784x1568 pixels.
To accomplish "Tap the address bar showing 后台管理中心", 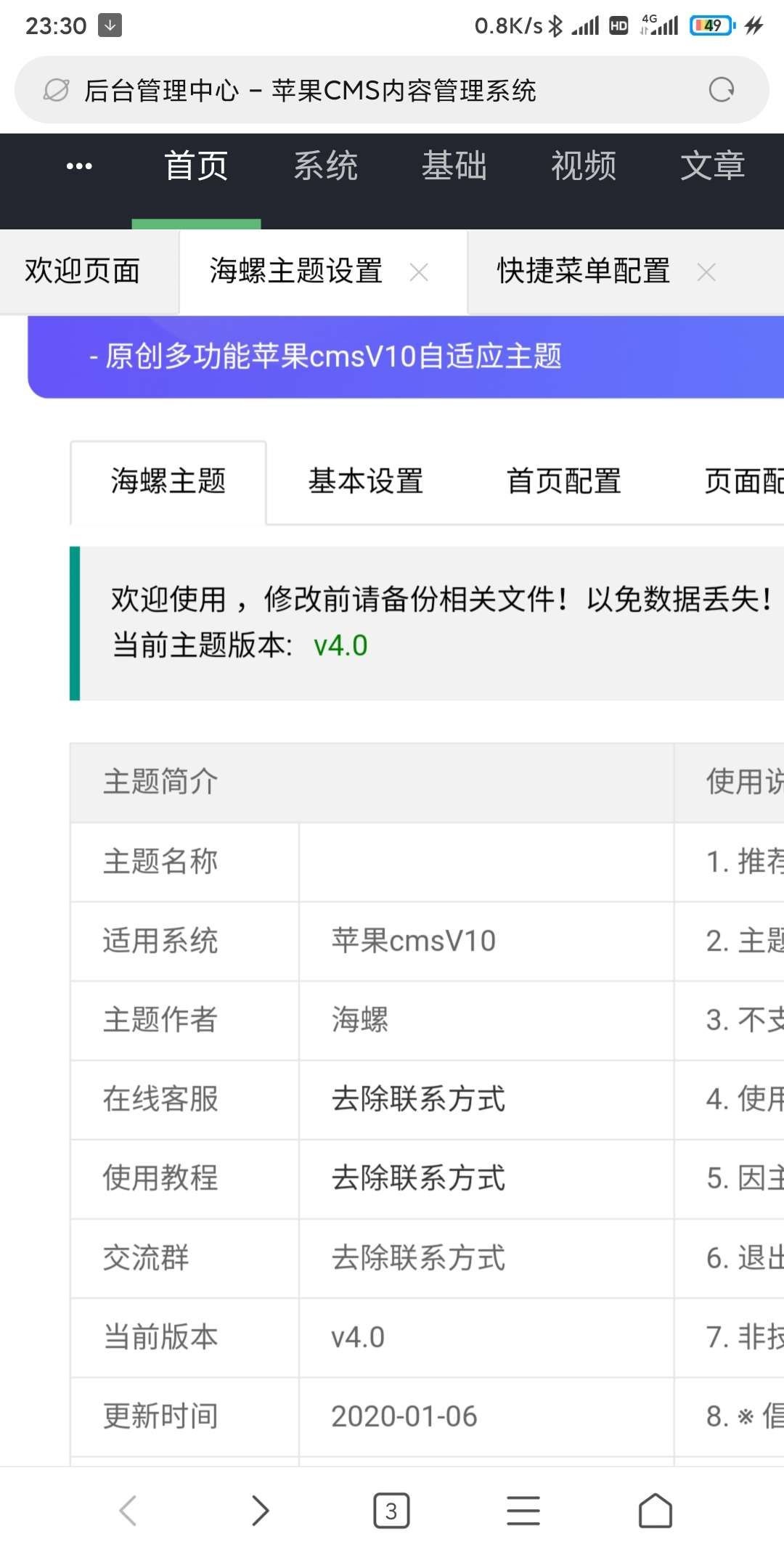I will [363, 90].
